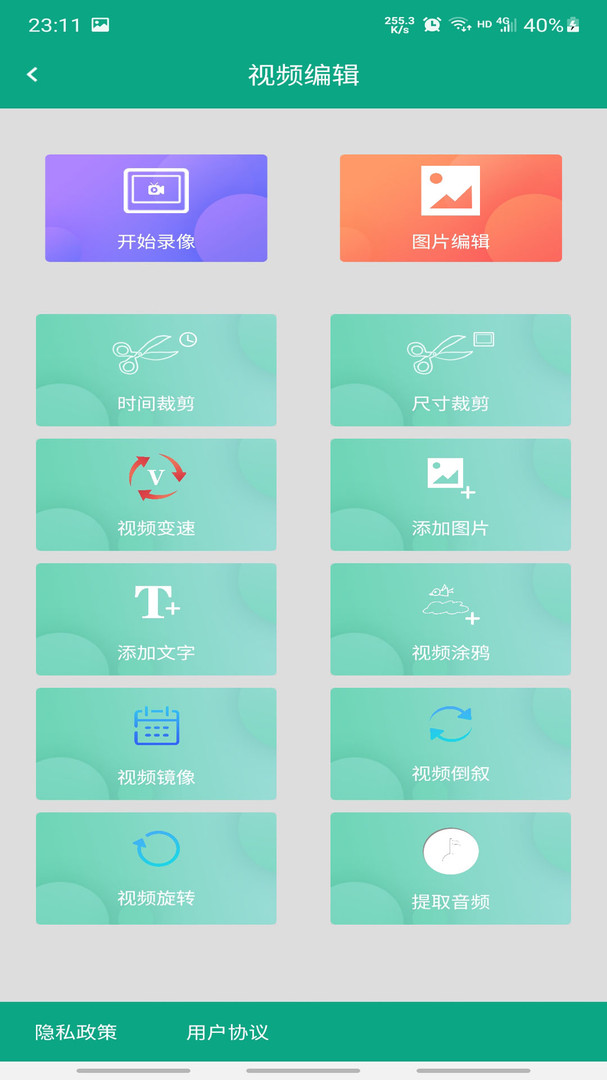View the 用户协议 user agreement

(x=227, y=1032)
